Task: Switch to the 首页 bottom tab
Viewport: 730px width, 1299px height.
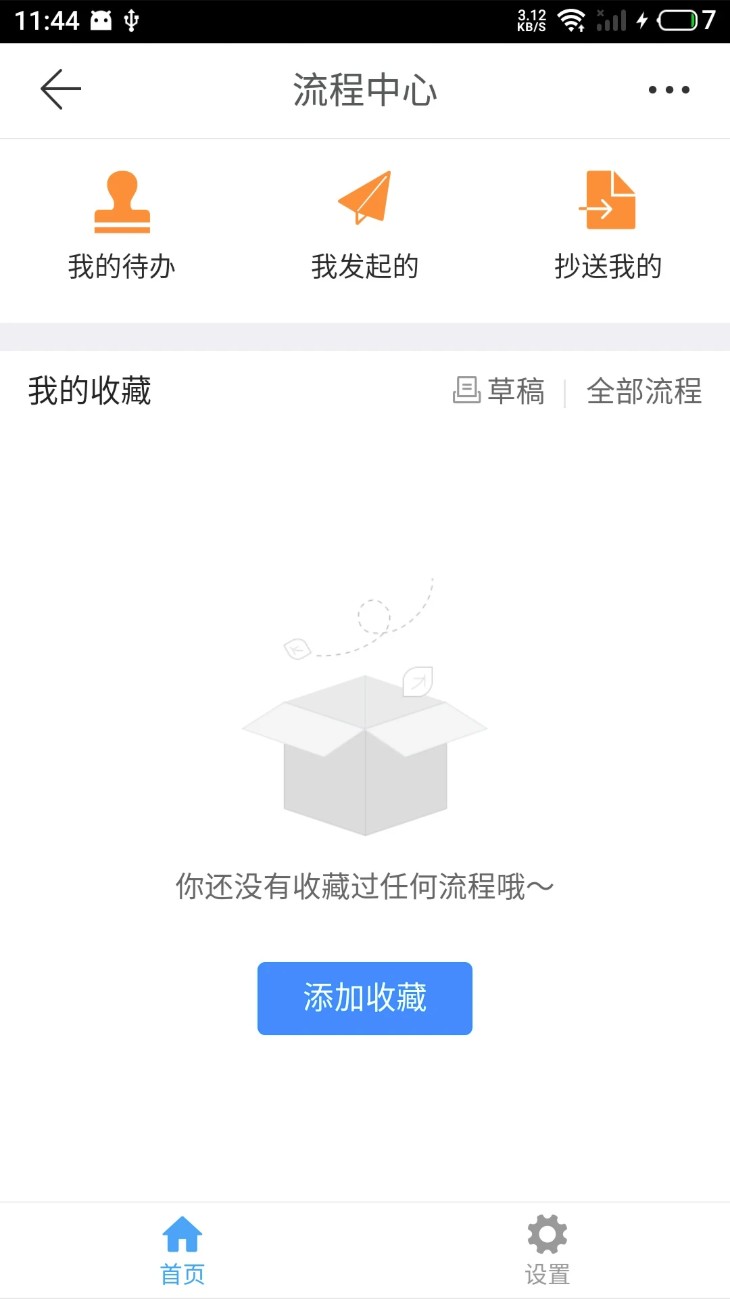Action: click(x=181, y=1250)
